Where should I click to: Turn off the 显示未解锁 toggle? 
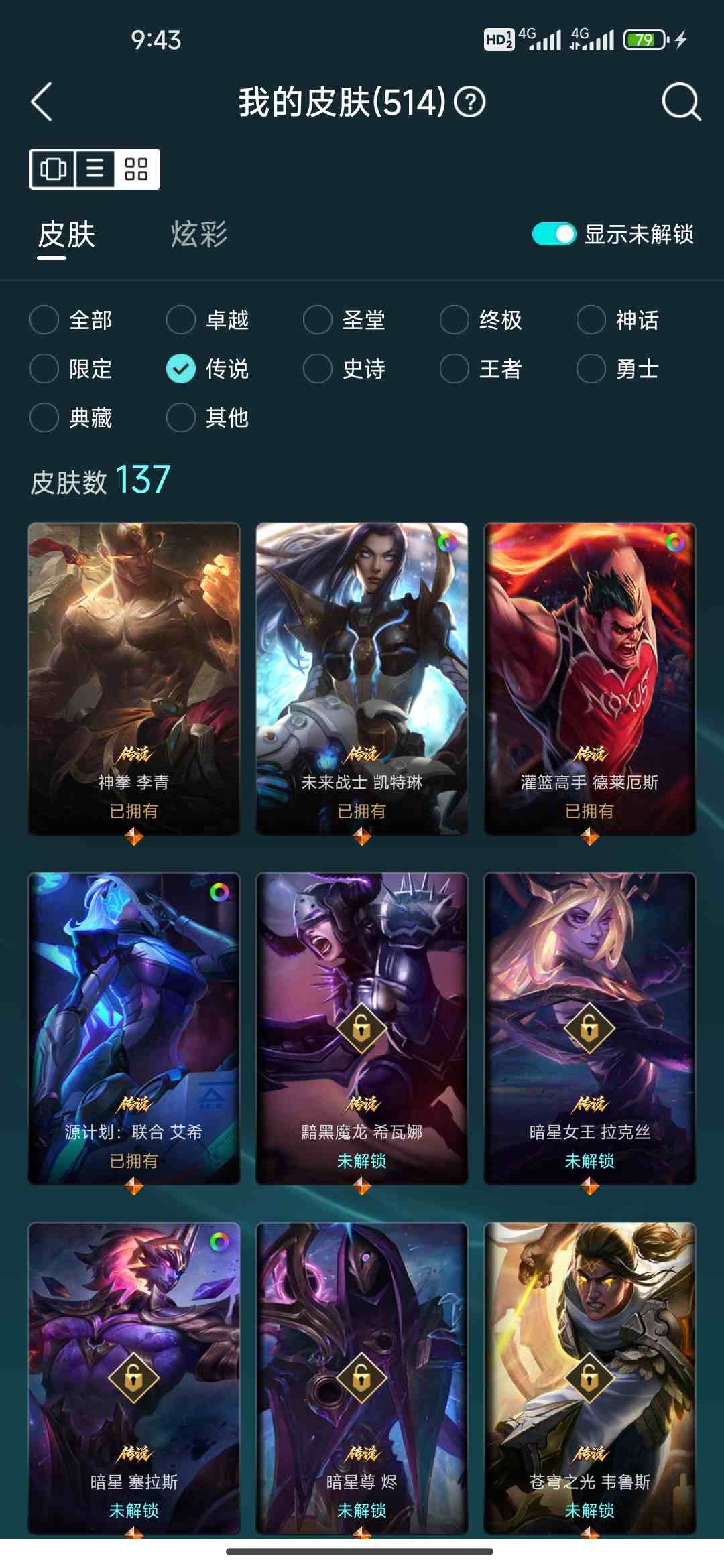click(x=554, y=235)
